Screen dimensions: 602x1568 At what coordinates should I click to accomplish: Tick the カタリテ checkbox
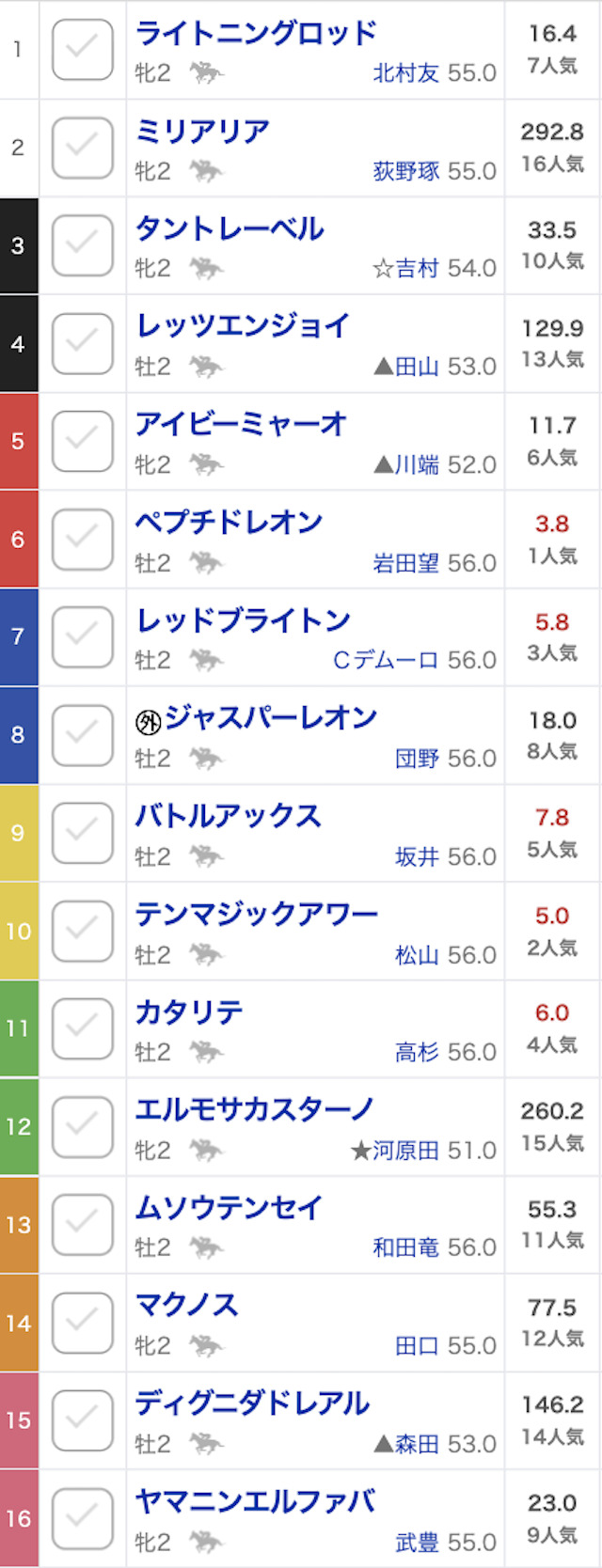pos(82,1028)
